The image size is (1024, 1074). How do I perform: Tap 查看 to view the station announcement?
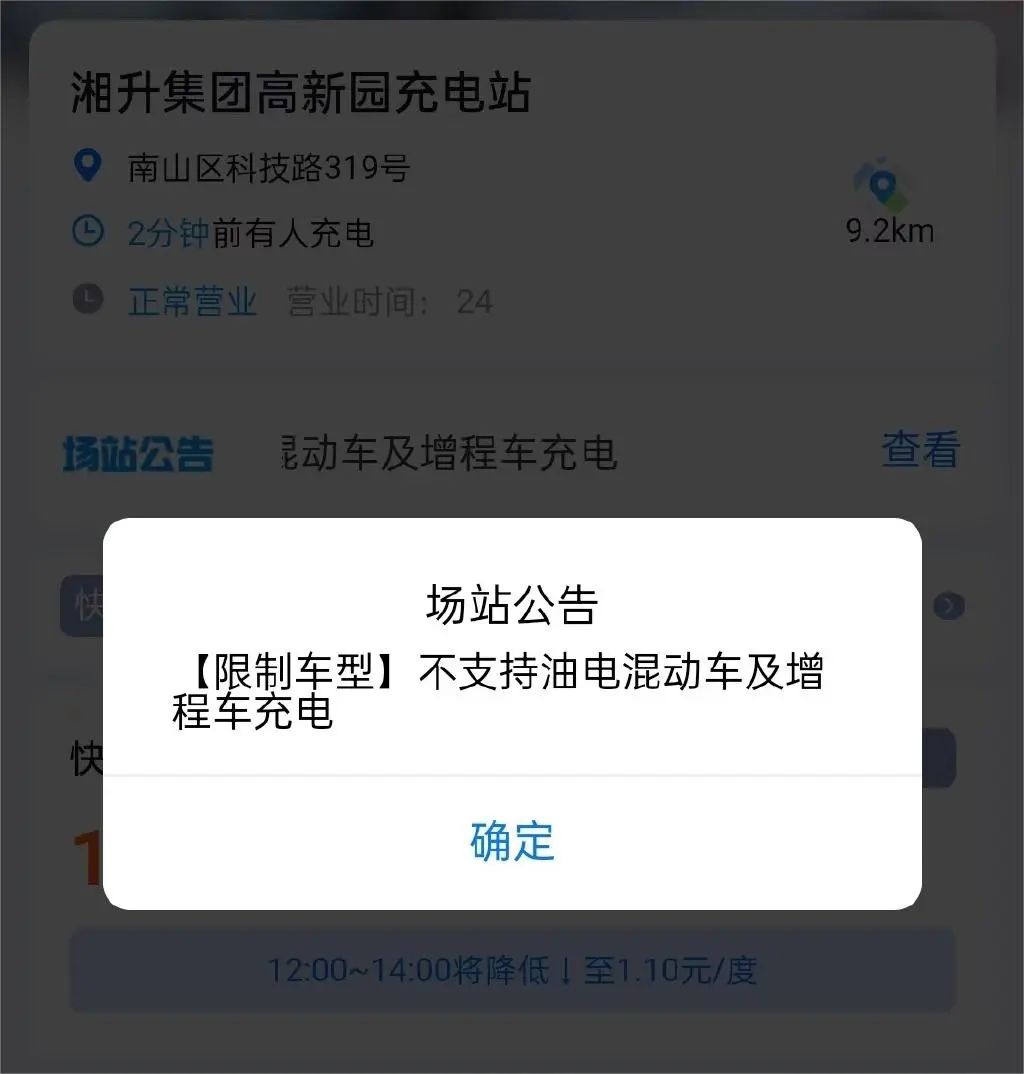coord(920,450)
